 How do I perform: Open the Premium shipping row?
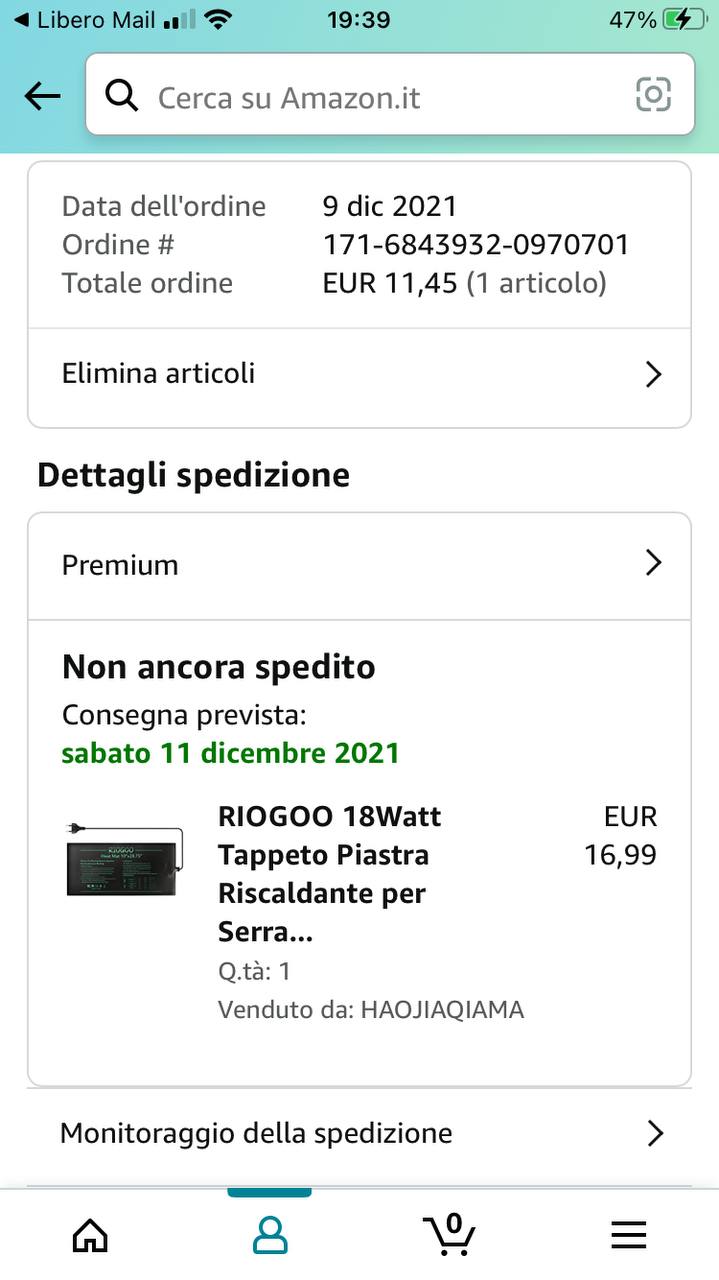pos(359,565)
